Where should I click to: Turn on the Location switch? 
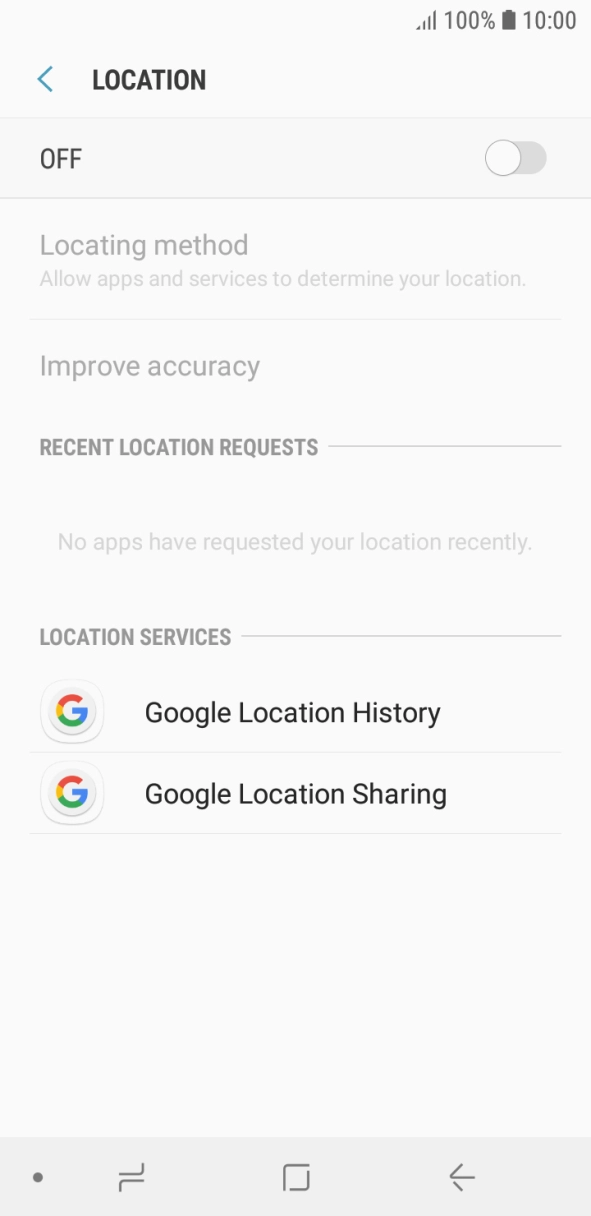(516, 158)
